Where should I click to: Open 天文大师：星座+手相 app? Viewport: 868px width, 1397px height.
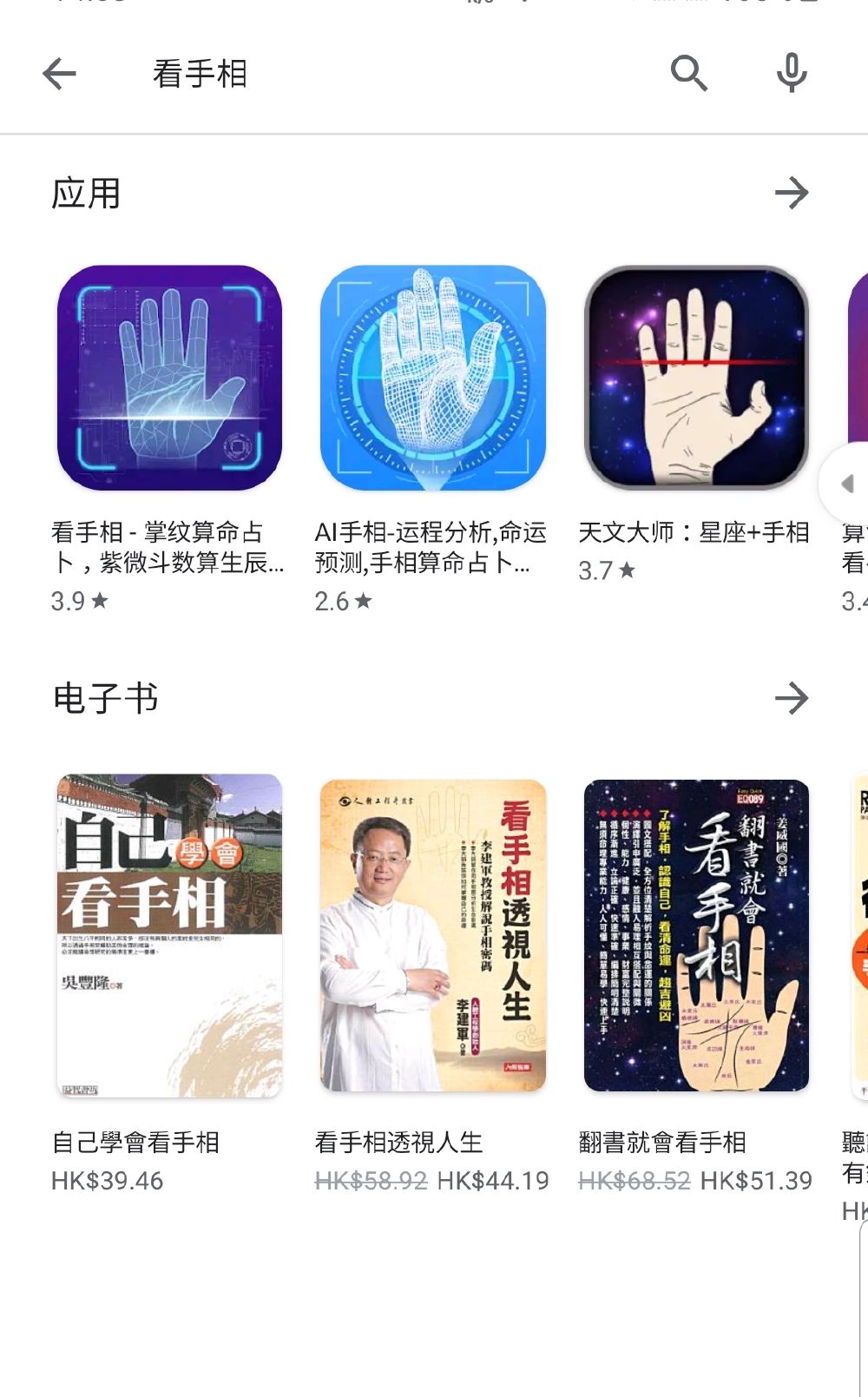coord(696,379)
